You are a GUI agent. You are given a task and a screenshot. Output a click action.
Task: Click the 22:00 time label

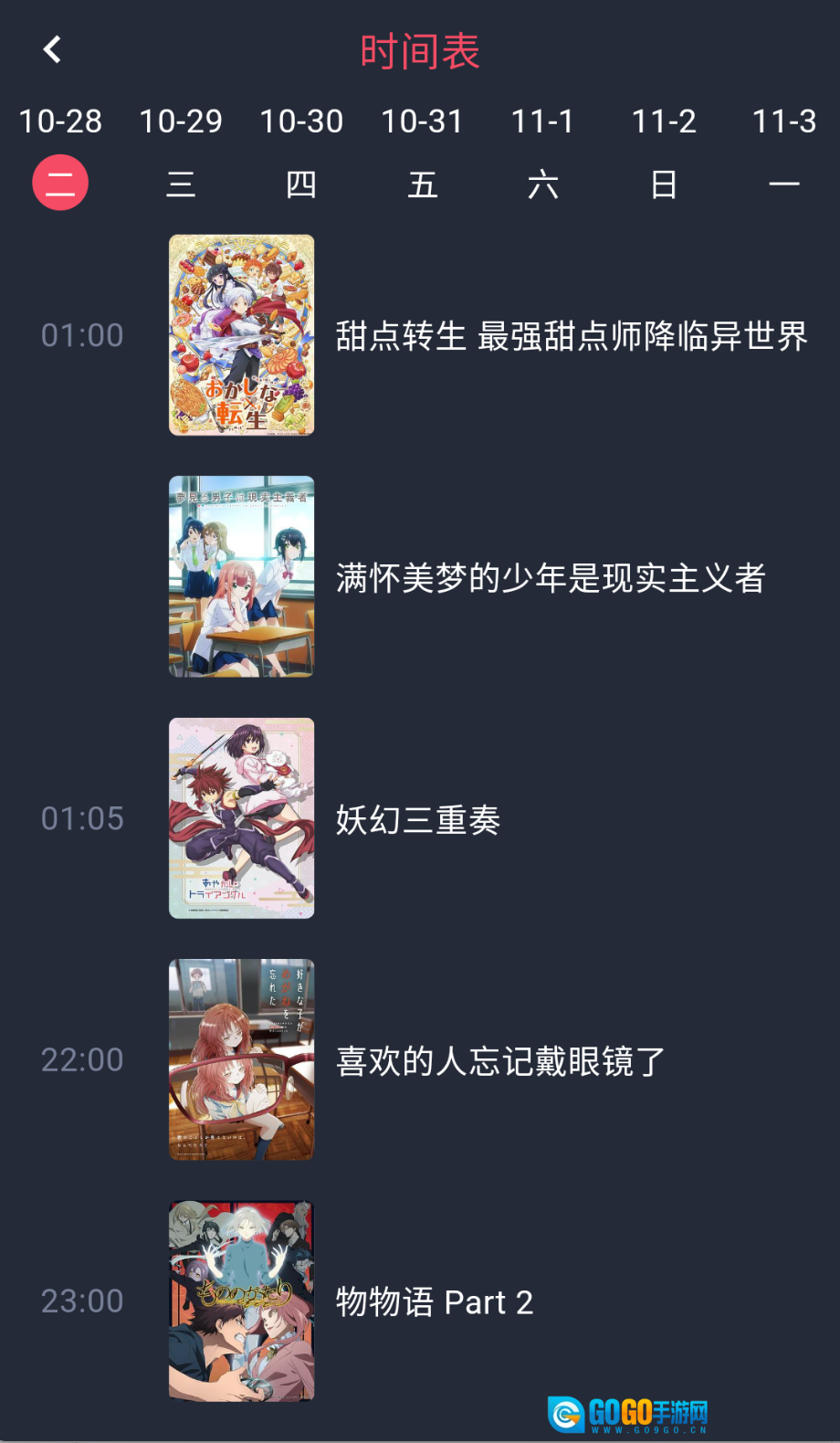[x=83, y=1059]
